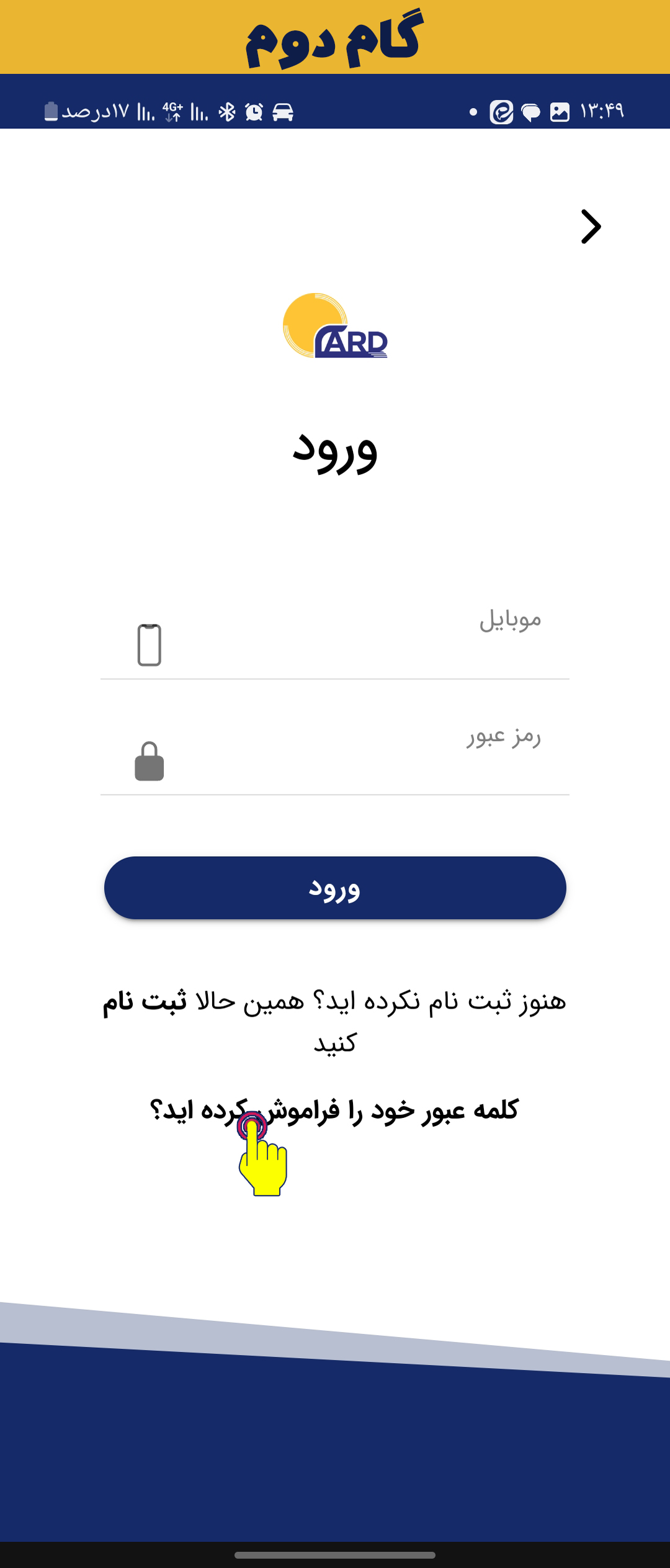This screenshot has height=1568, width=670.
Task: Open the ثبت نام (register) link
Action: pyautogui.click(x=145, y=1001)
